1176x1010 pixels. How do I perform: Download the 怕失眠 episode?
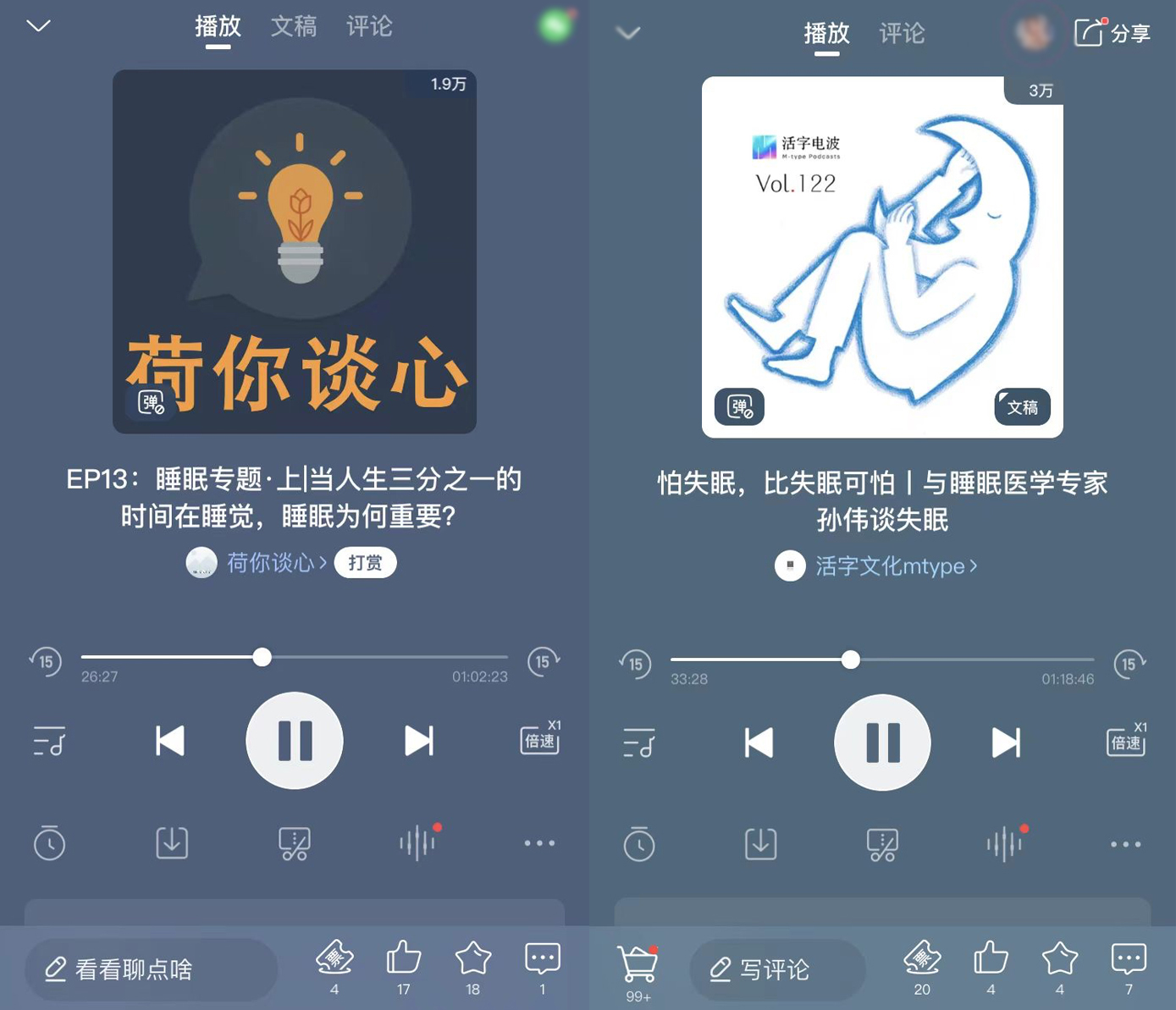coord(760,844)
